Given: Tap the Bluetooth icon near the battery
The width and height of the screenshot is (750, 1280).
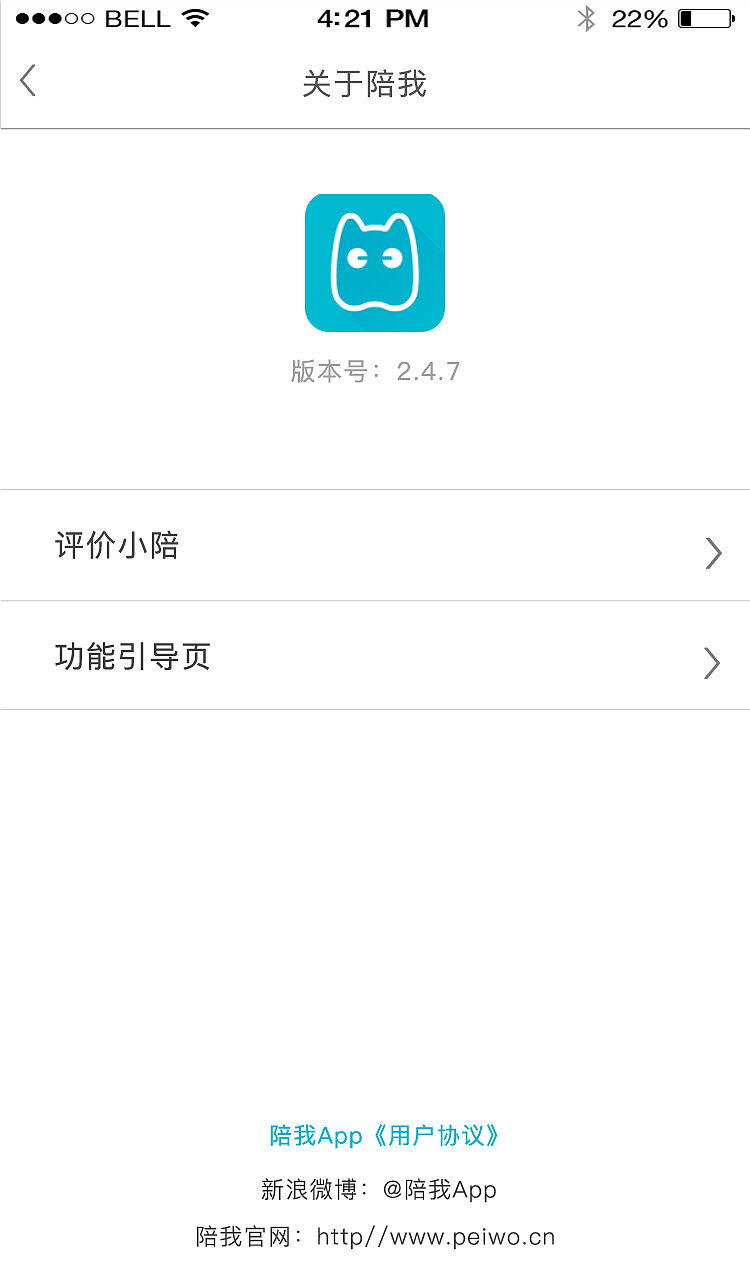Looking at the screenshot, I should tap(587, 16).
